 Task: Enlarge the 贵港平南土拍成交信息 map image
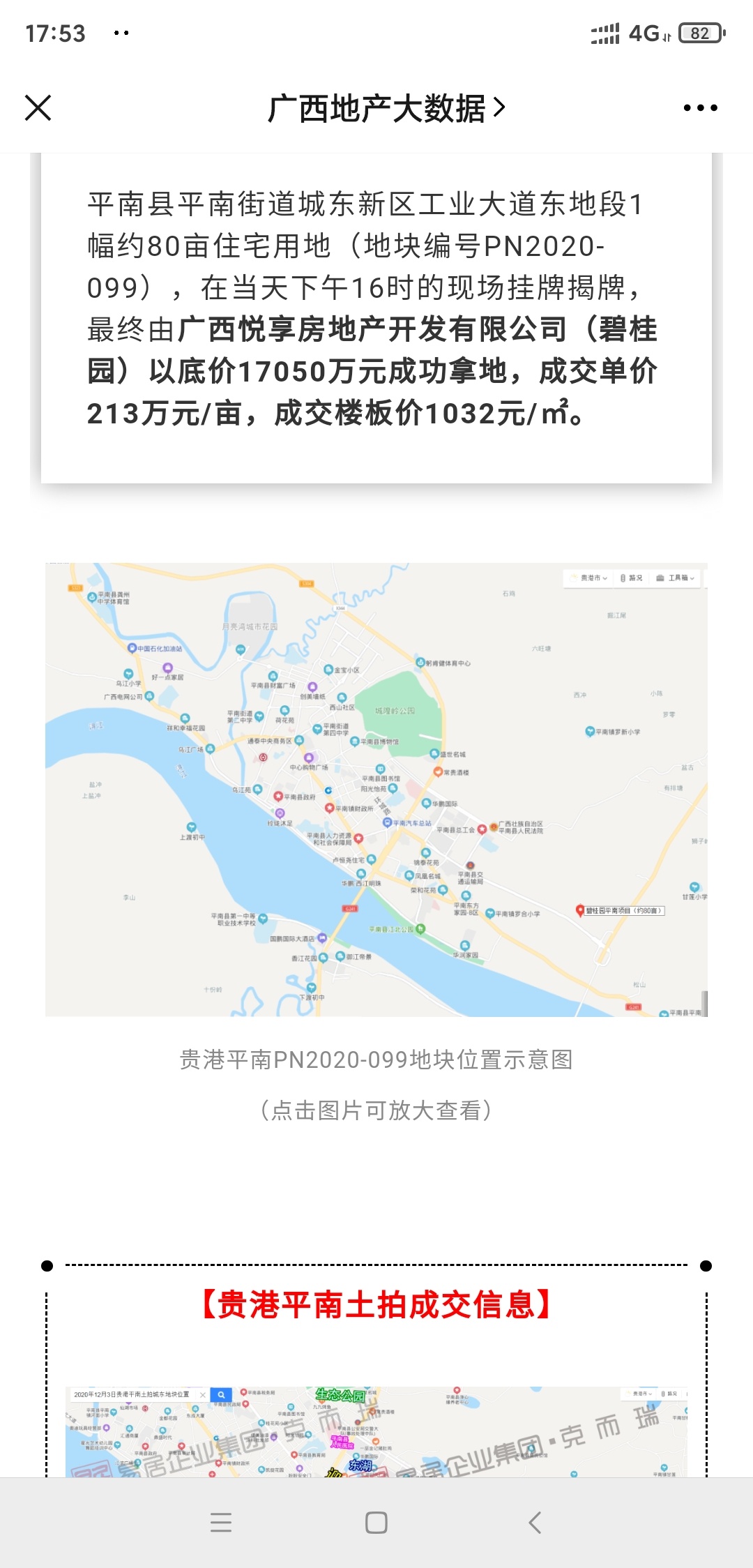coord(376,1431)
